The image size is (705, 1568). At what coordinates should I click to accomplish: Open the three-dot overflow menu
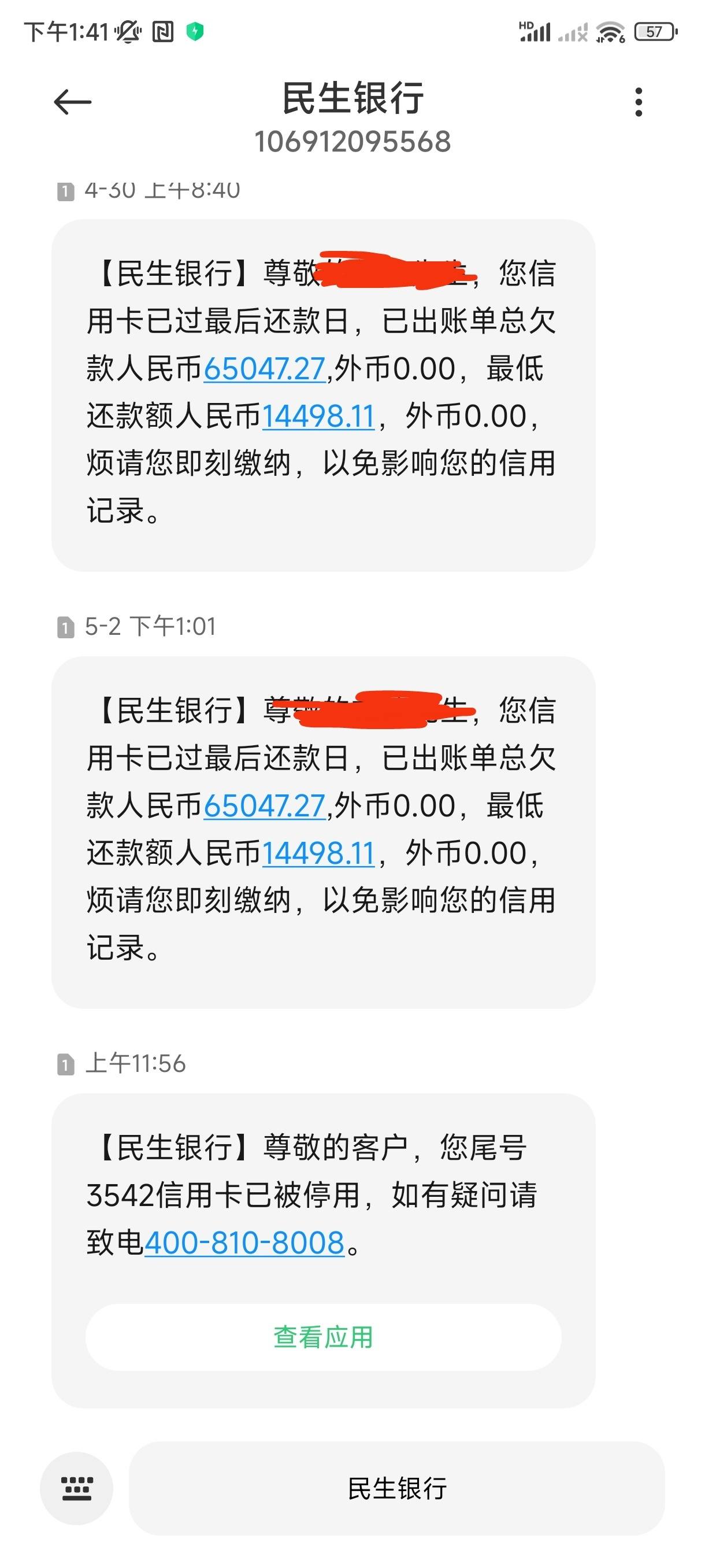click(x=638, y=102)
